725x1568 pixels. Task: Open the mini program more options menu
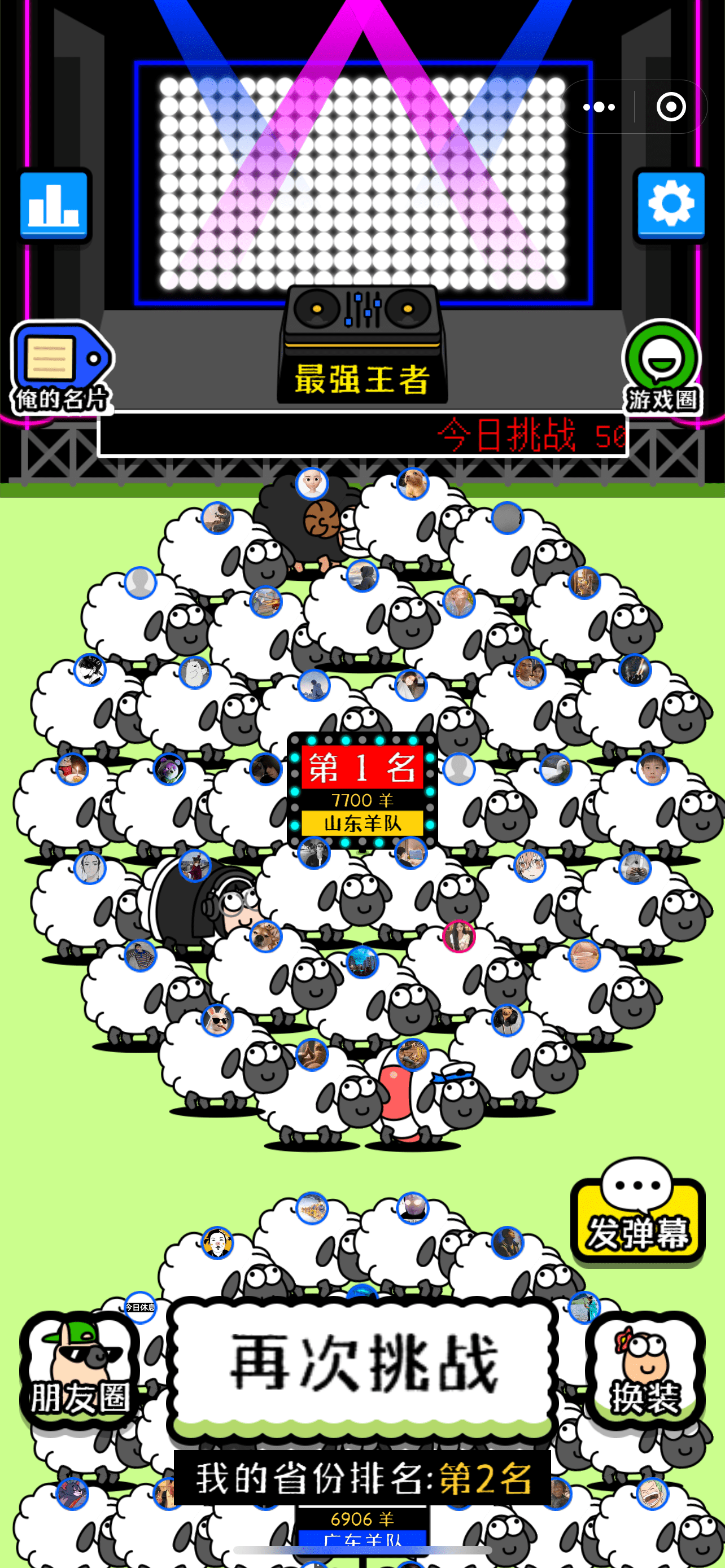click(x=599, y=107)
